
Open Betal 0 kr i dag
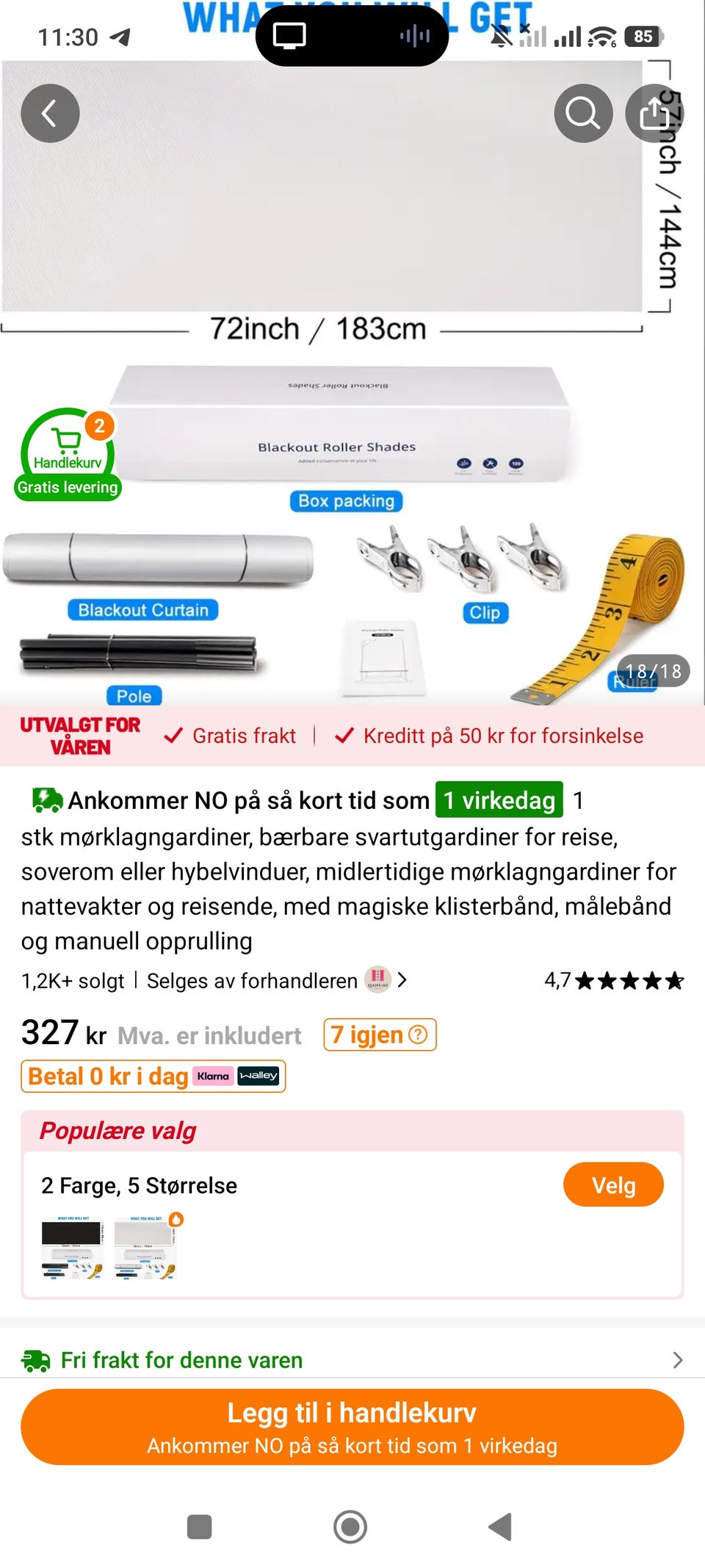click(106, 1076)
